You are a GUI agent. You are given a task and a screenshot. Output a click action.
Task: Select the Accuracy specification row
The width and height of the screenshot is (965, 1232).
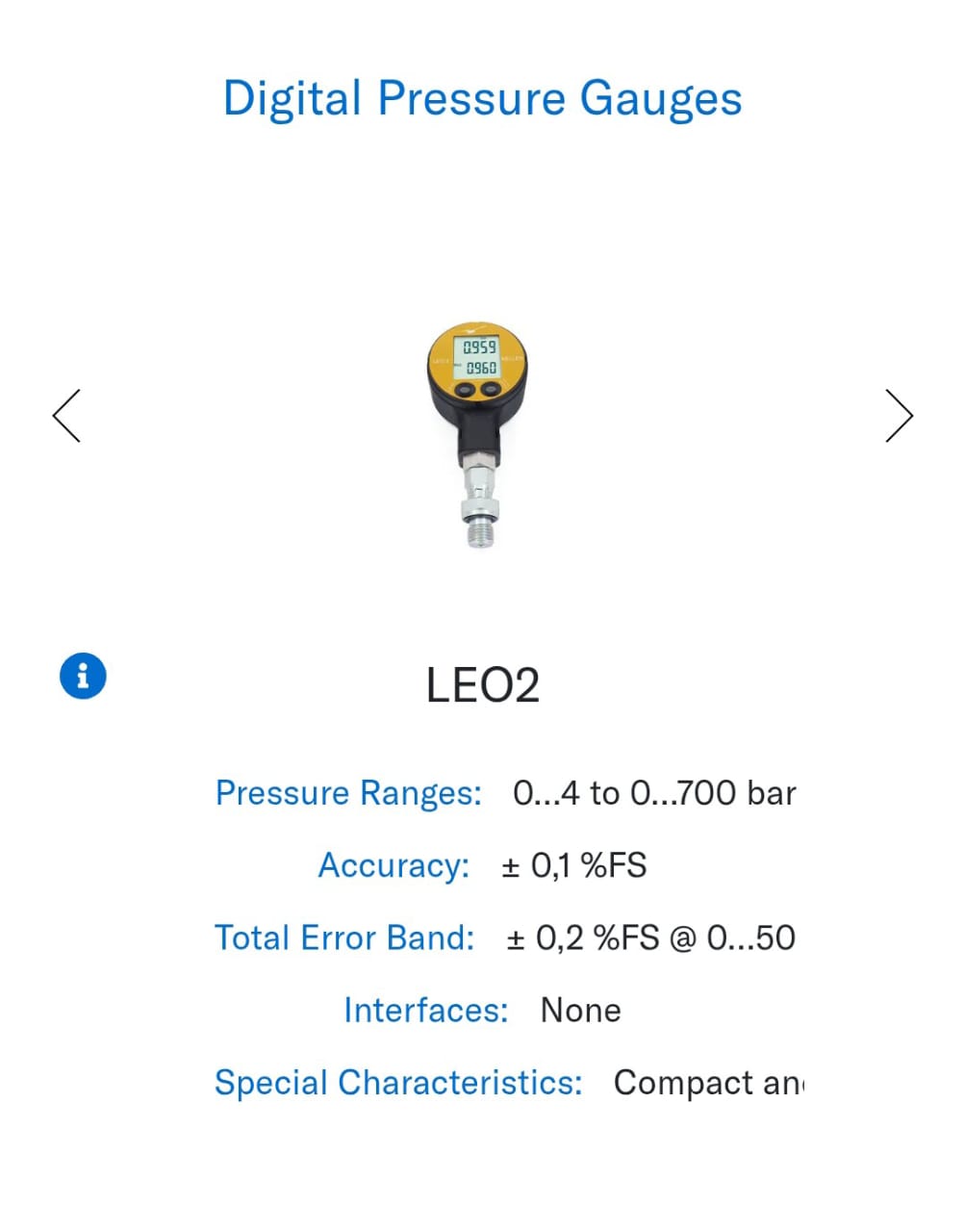[394, 865]
